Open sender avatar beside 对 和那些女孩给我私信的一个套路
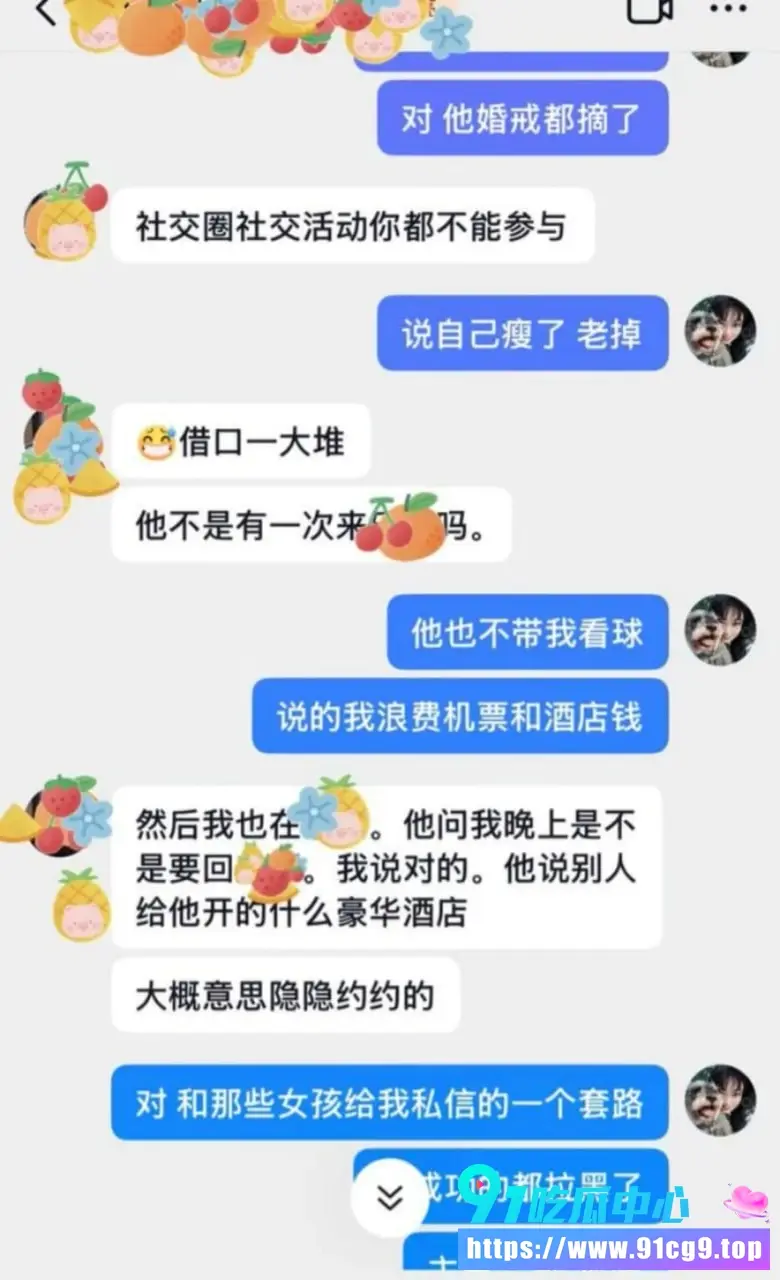This screenshot has width=780, height=1280. point(720,1100)
